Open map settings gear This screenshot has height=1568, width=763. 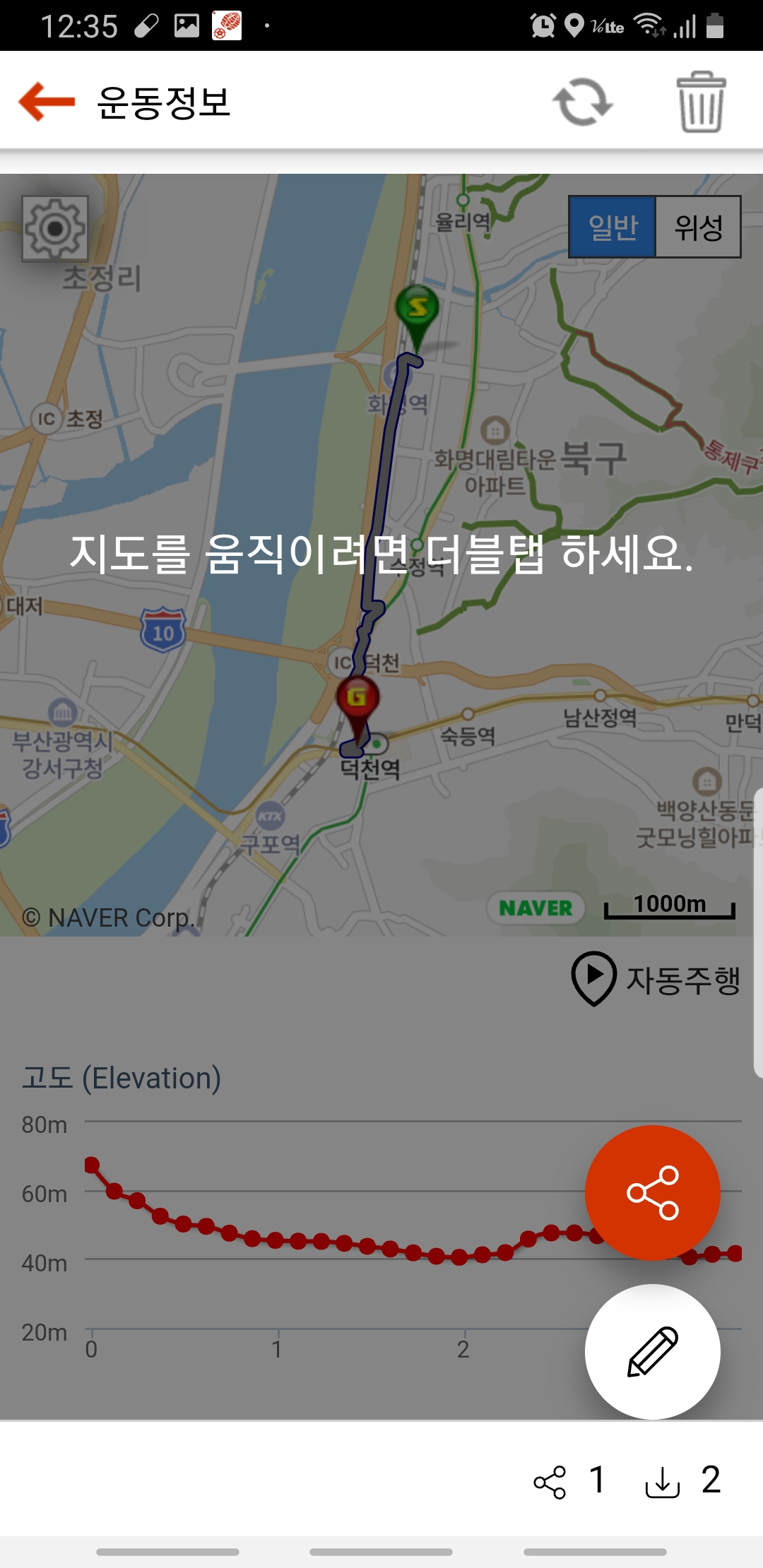(x=55, y=228)
